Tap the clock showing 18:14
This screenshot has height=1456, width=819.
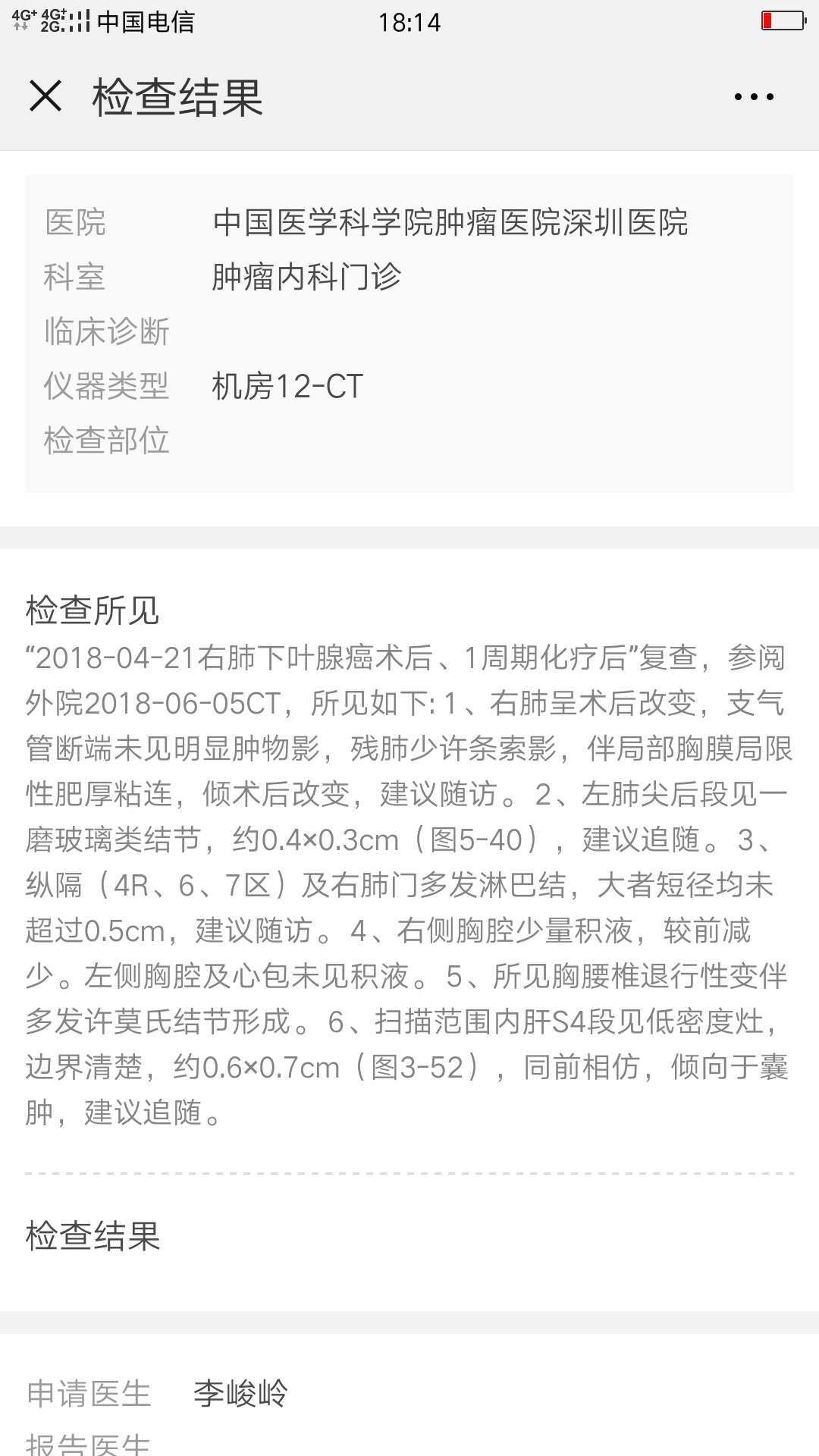coord(409,23)
